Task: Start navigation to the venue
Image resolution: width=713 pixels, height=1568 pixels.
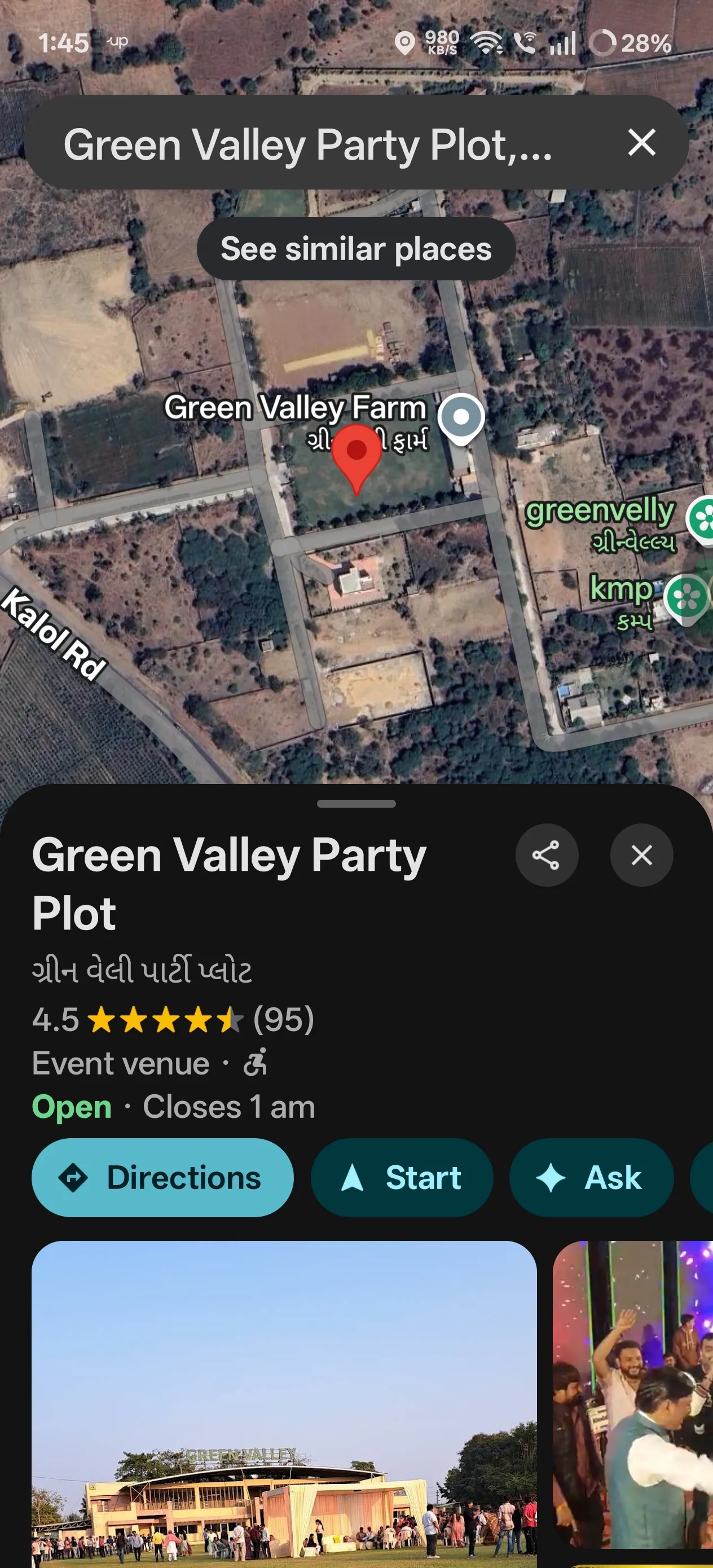Action: (x=402, y=1177)
